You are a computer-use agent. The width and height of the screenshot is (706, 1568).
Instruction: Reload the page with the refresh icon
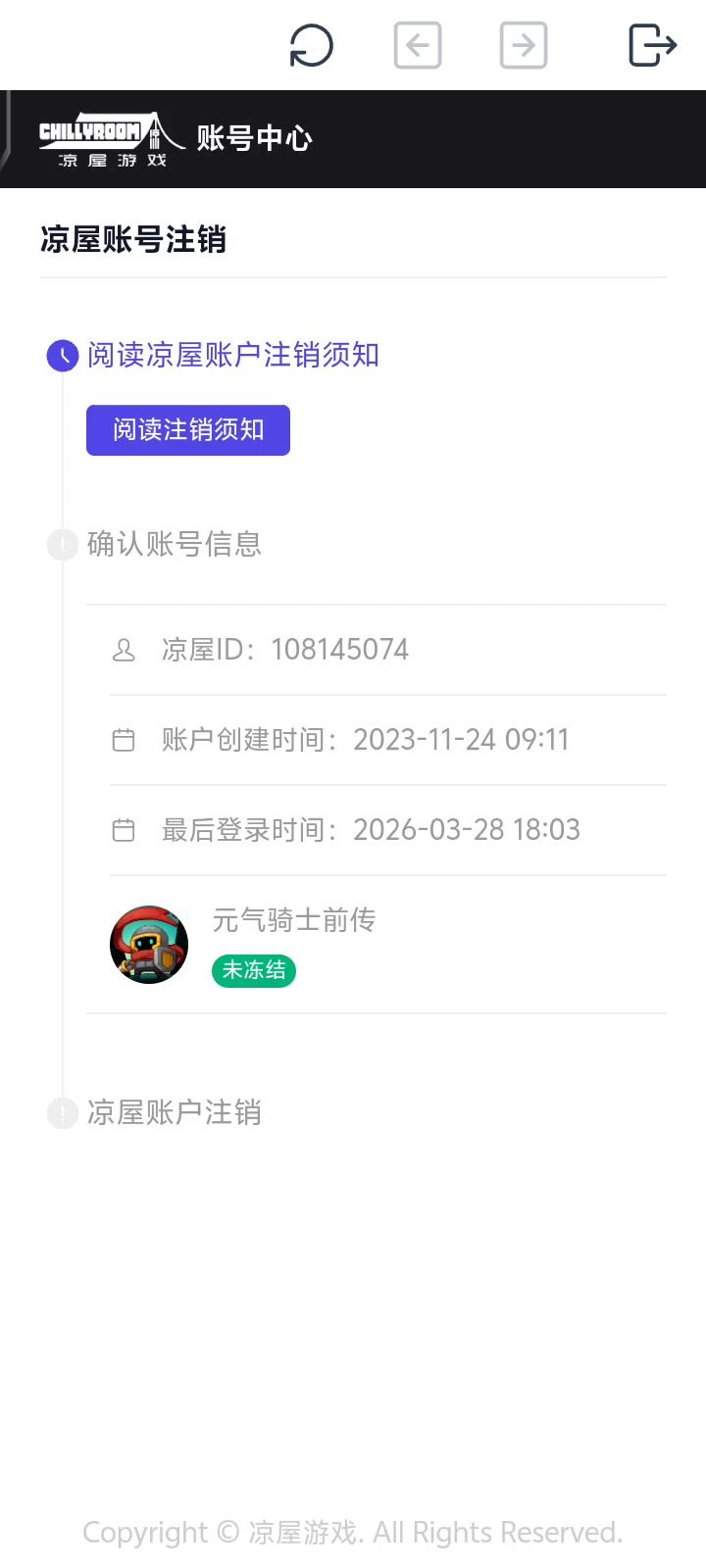coord(312,46)
